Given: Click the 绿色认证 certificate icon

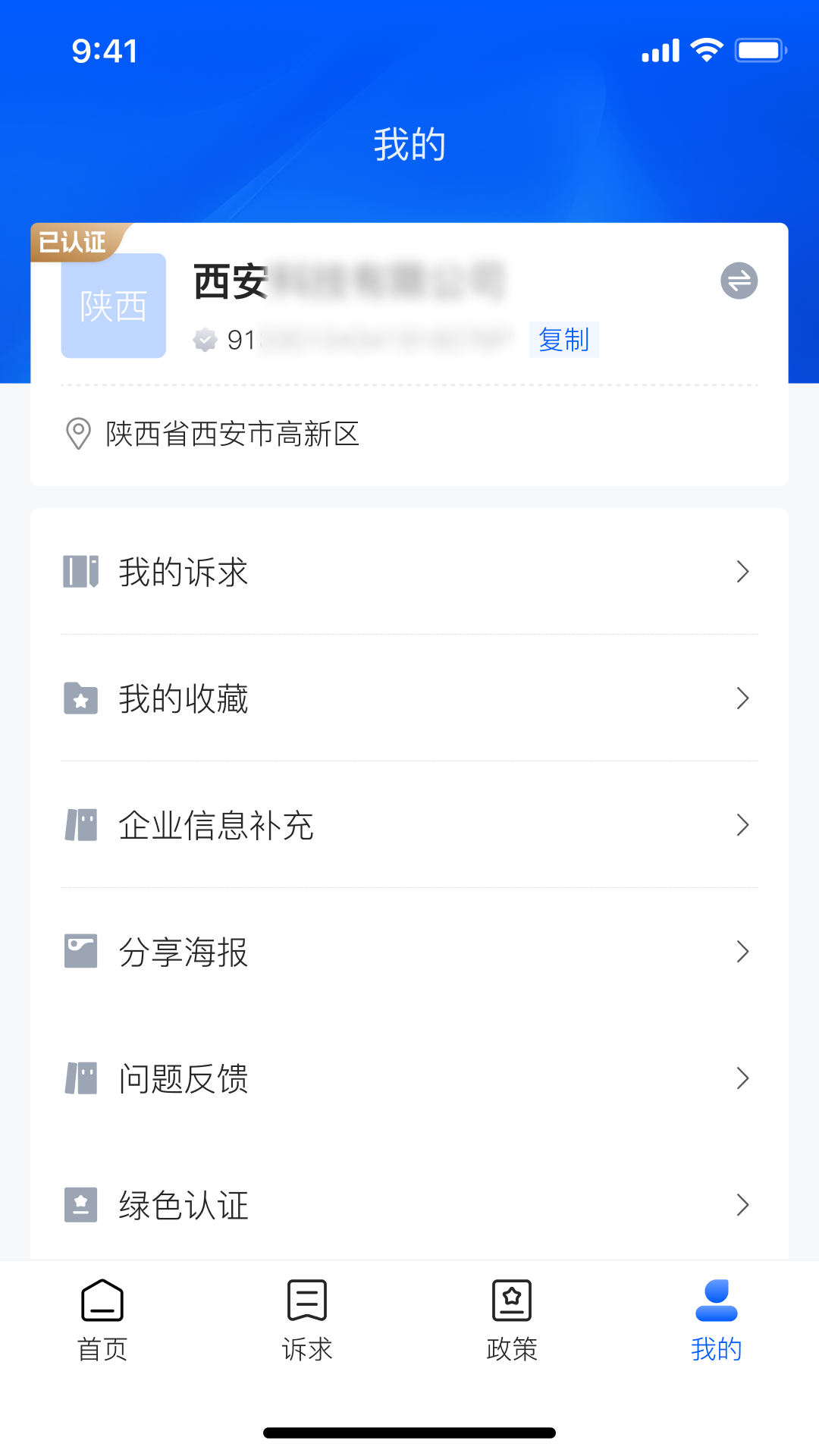Looking at the screenshot, I should click(x=80, y=1204).
